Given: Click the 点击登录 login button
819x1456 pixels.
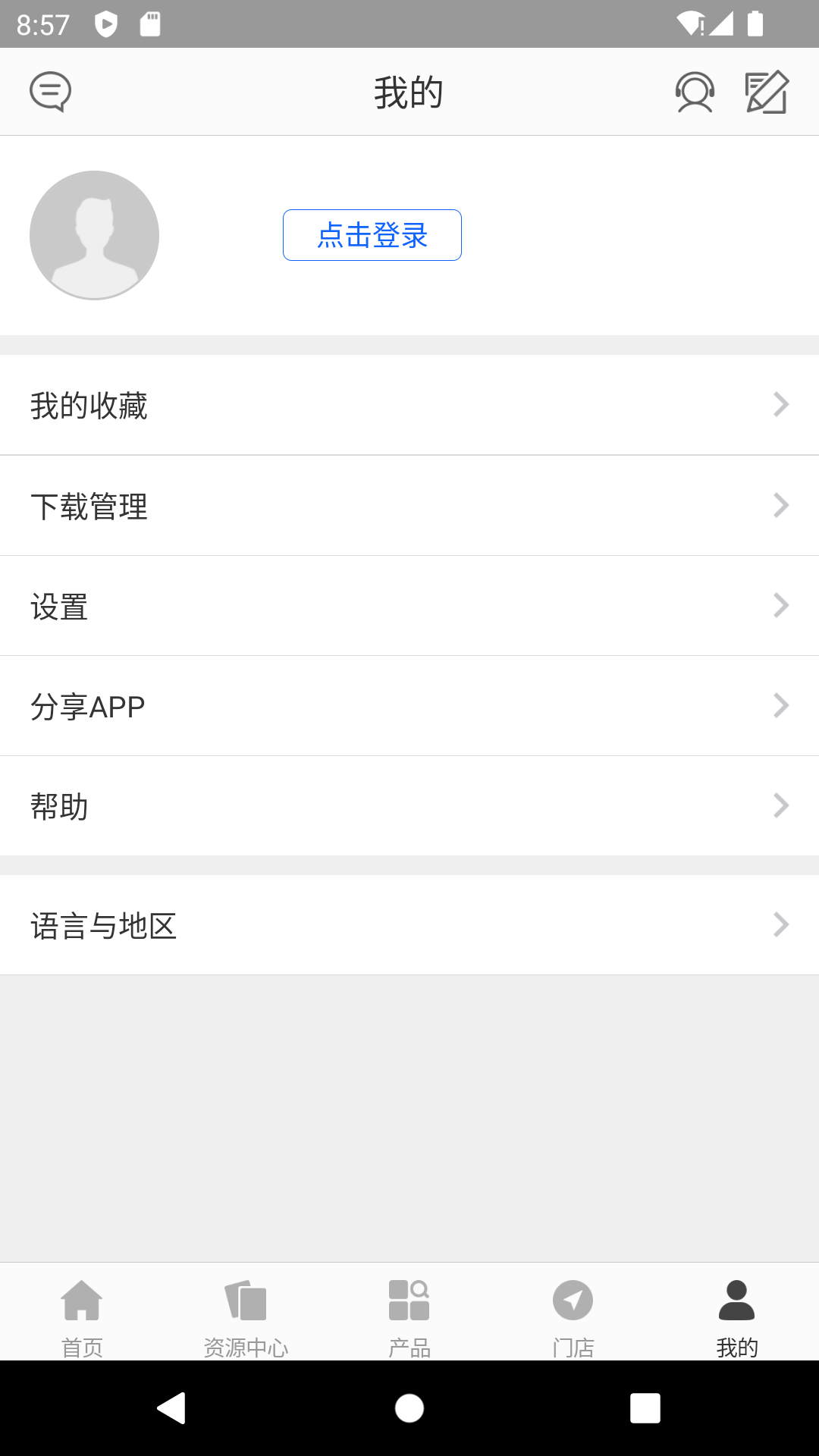Looking at the screenshot, I should coord(372,235).
